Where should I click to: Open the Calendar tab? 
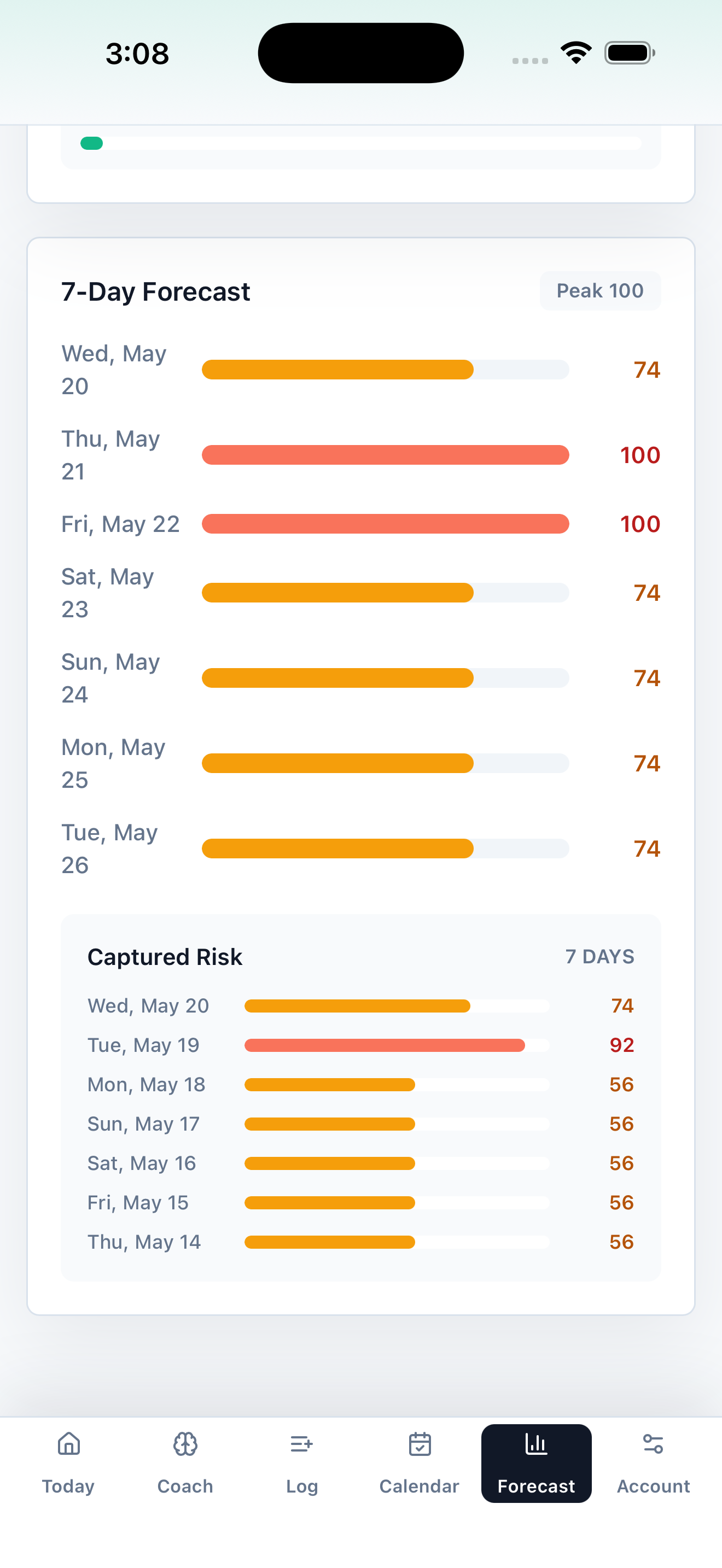tap(420, 1464)
